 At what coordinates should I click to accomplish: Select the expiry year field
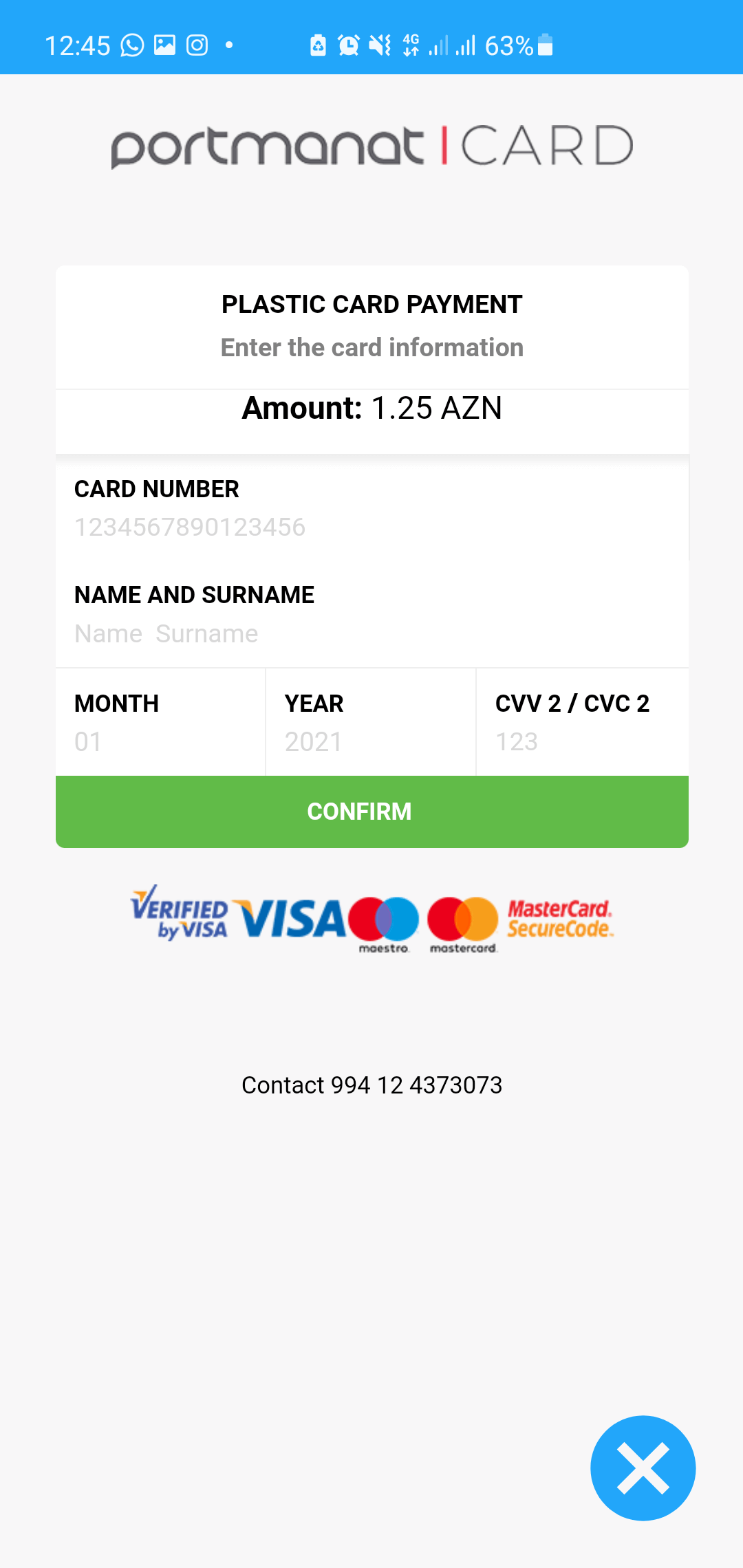[x=370, y=741]
